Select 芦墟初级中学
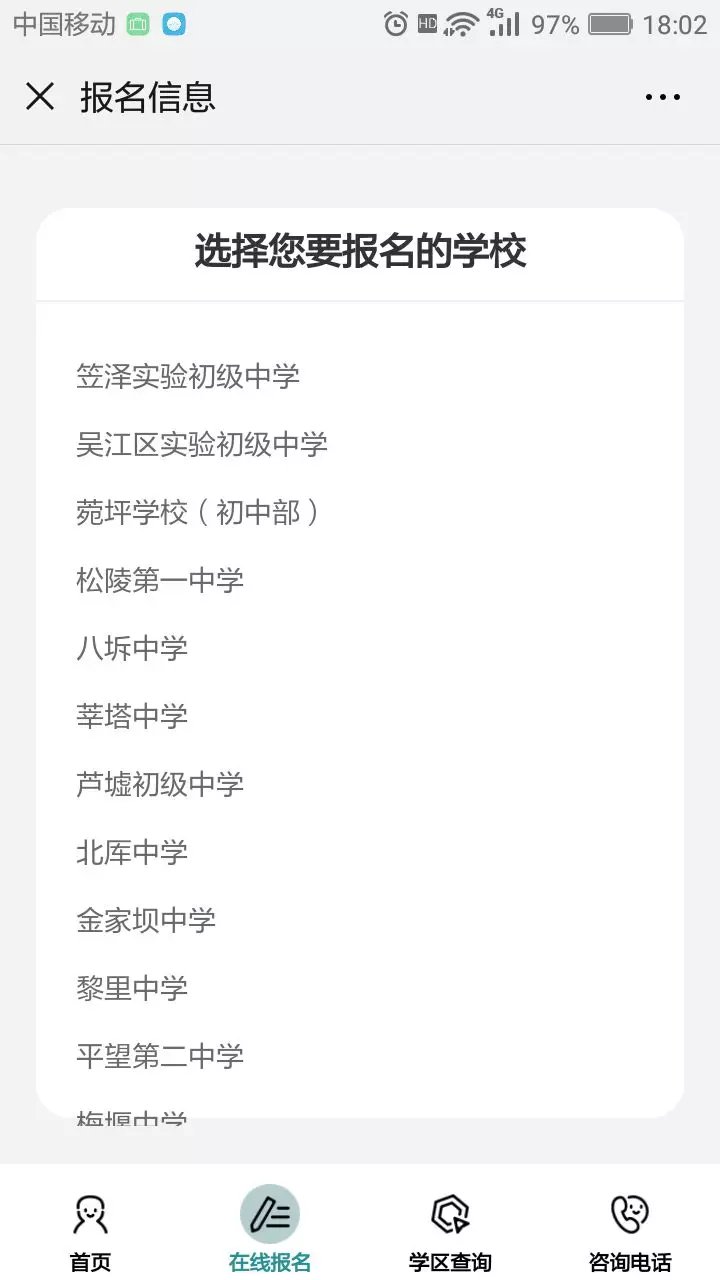The width and height of the screenshot is (720, 1280). [x=160, y=785]
